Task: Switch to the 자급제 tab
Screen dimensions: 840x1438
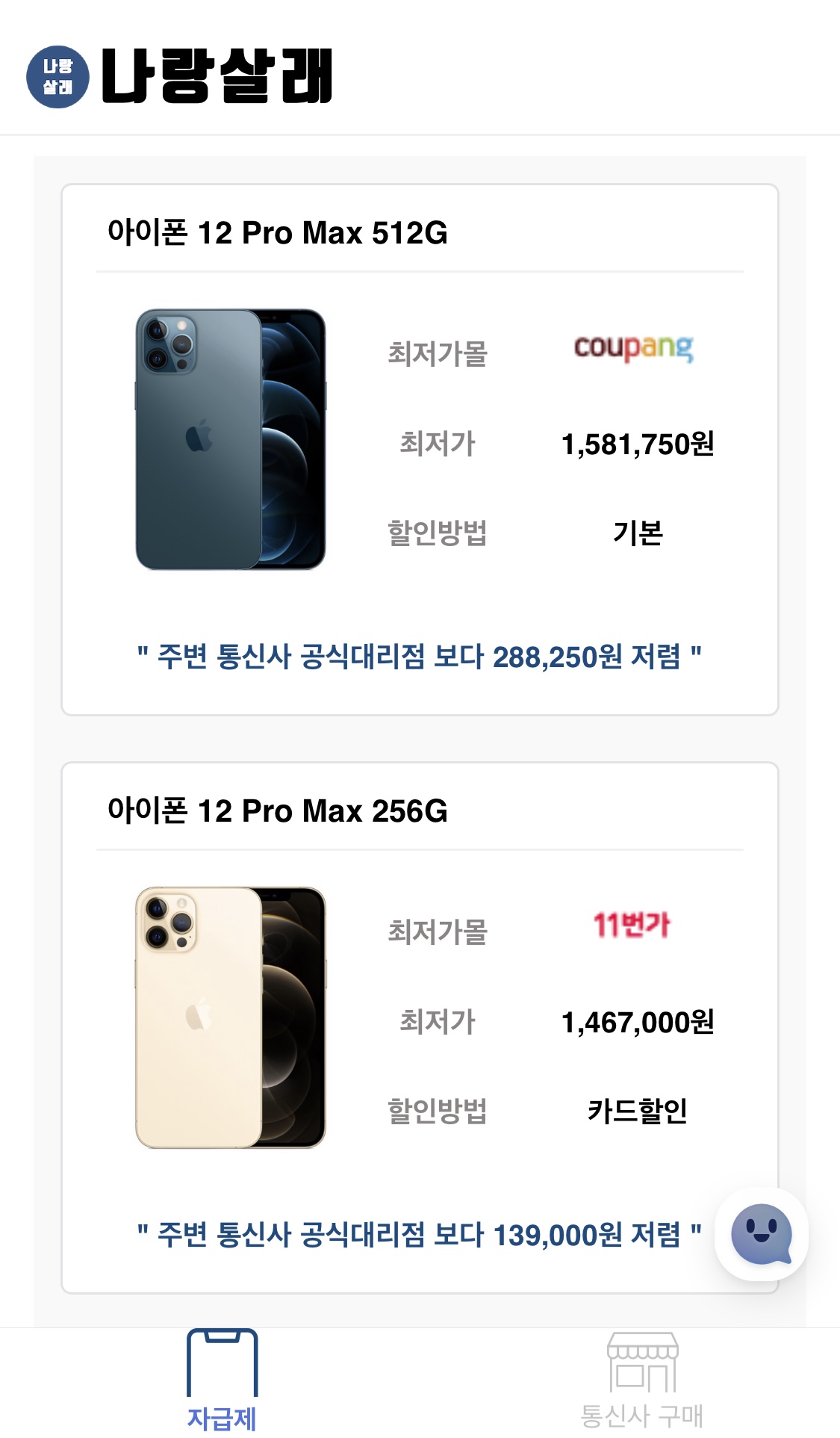Action: click(x=222, y=1380)
